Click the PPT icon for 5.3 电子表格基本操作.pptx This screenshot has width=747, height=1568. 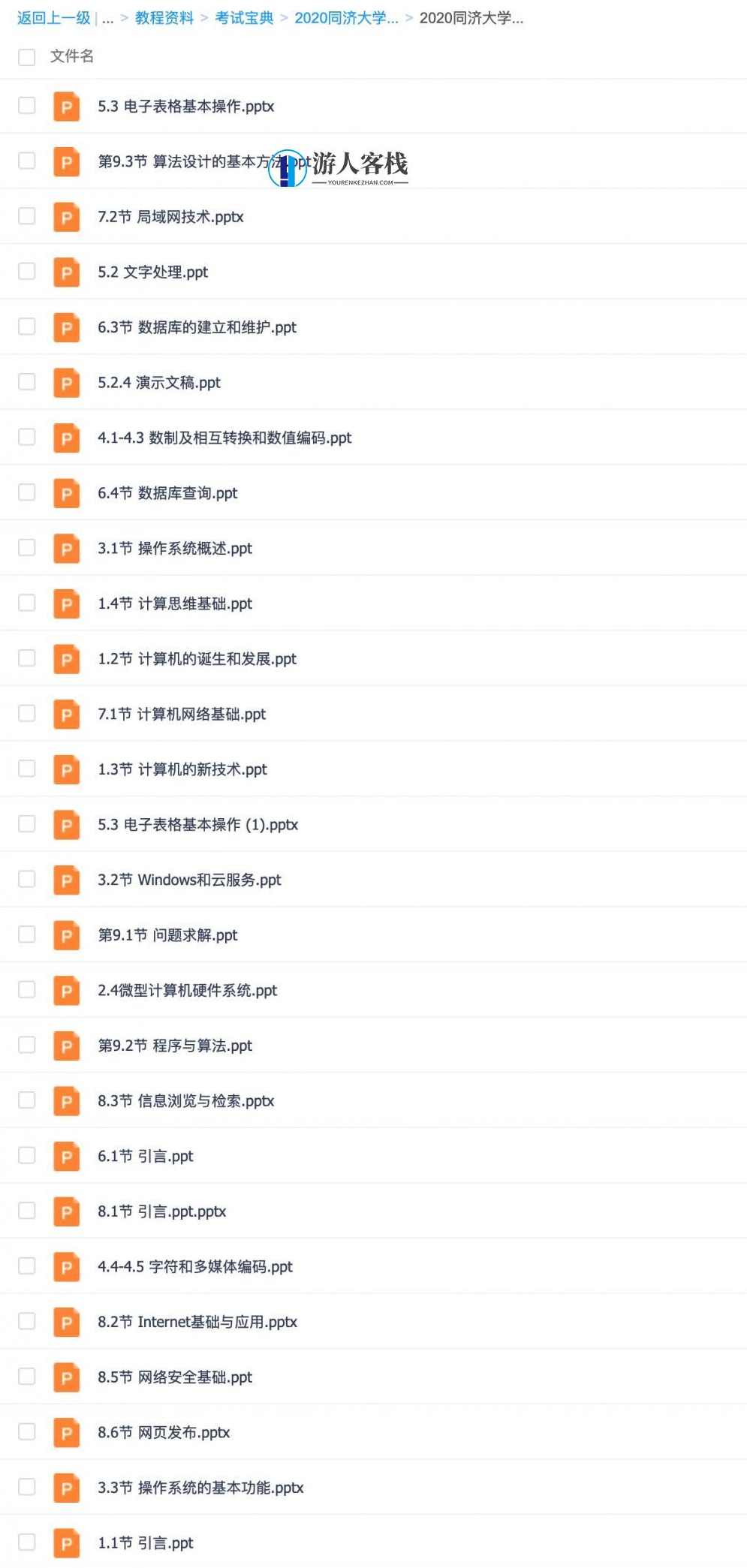pyautogui.click(x=66, y=107)
